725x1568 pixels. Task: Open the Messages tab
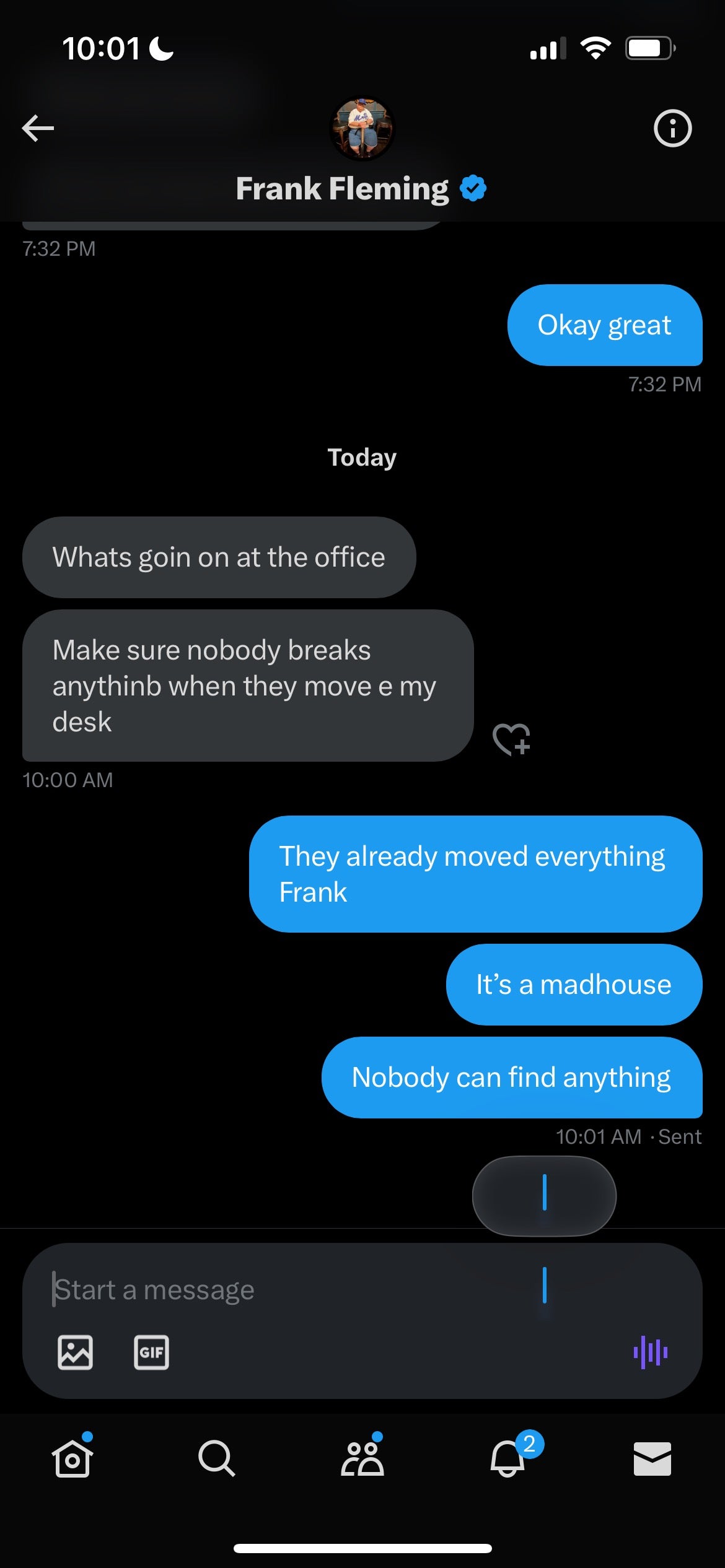click(x=652, y=1458)
